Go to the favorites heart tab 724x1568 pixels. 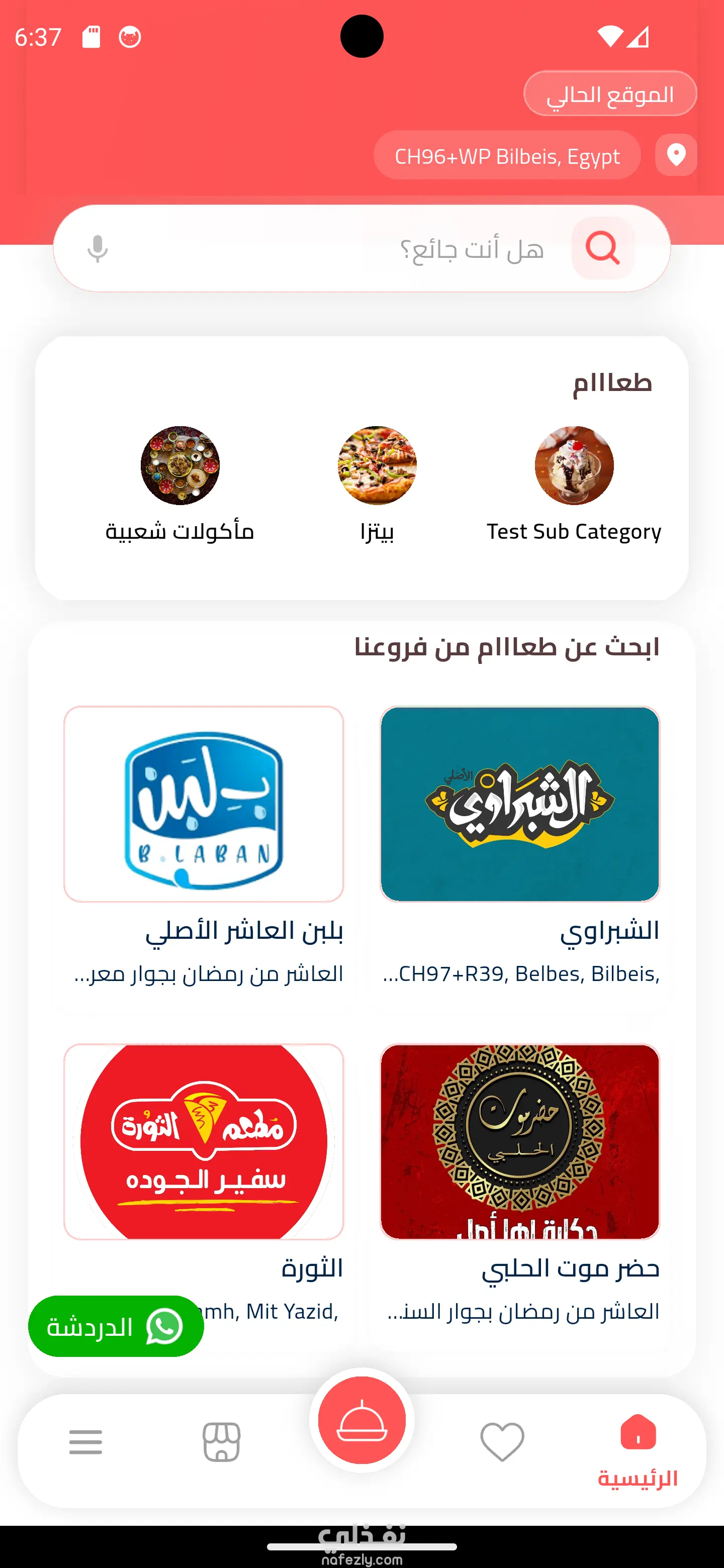tap(502, 1441)
